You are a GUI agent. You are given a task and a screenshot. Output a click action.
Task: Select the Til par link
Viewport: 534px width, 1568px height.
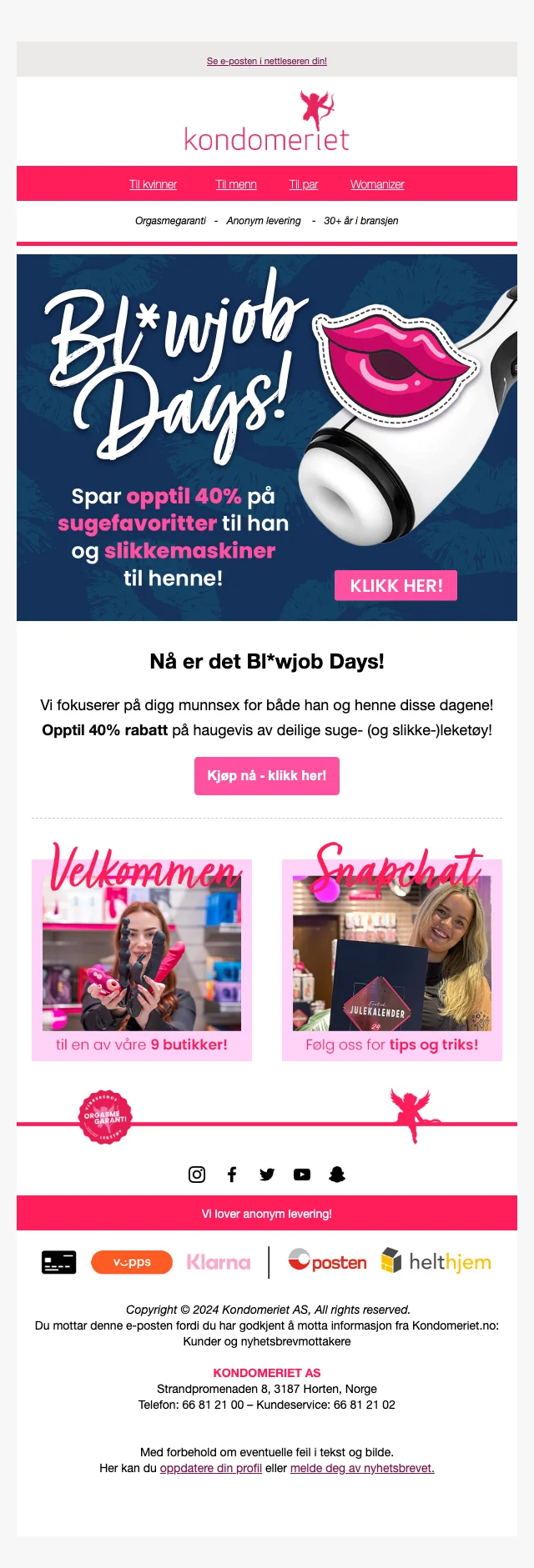(x=304, y=184)
